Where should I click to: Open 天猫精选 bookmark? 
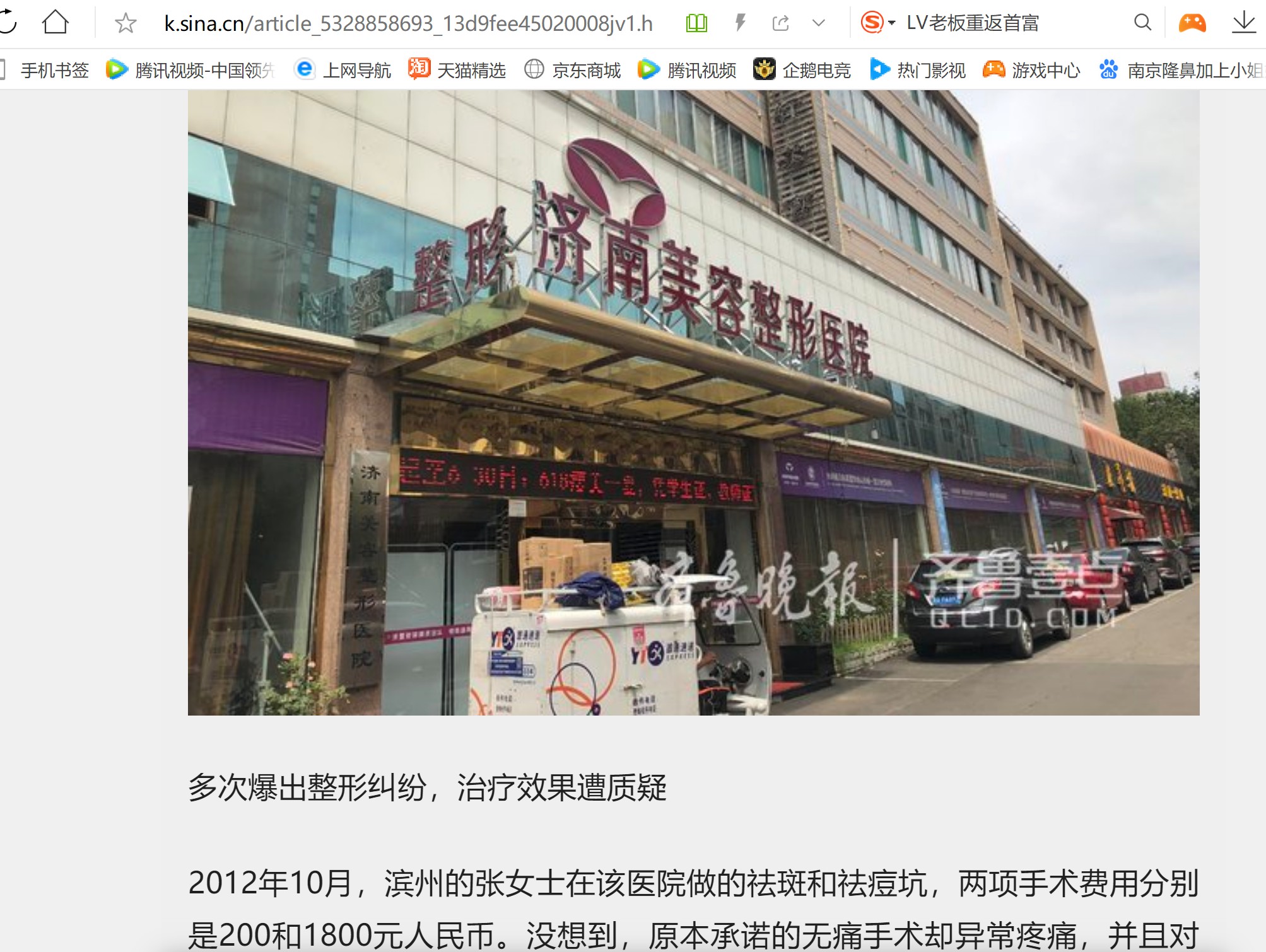click(x=458, y=70)
